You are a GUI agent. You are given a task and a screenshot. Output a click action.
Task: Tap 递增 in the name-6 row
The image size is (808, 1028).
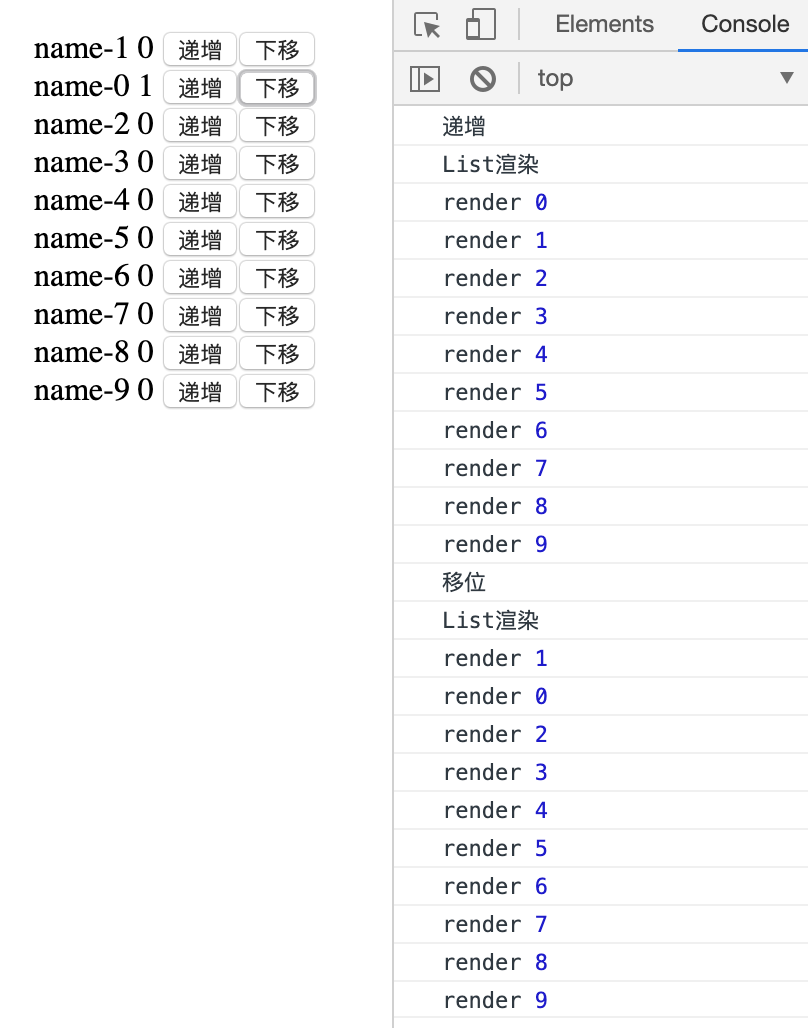199,277
